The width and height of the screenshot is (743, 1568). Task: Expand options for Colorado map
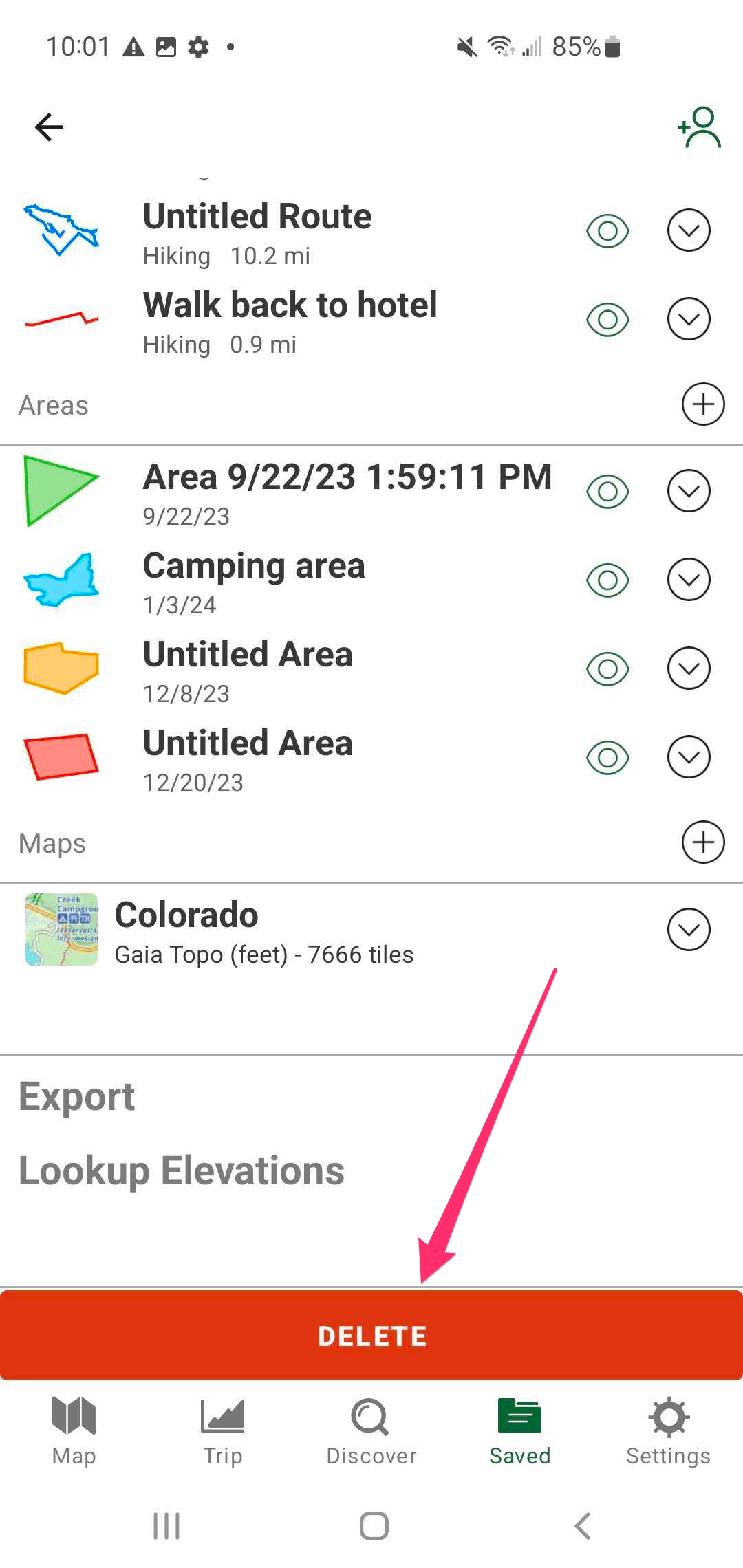click(x=689, y=930)
